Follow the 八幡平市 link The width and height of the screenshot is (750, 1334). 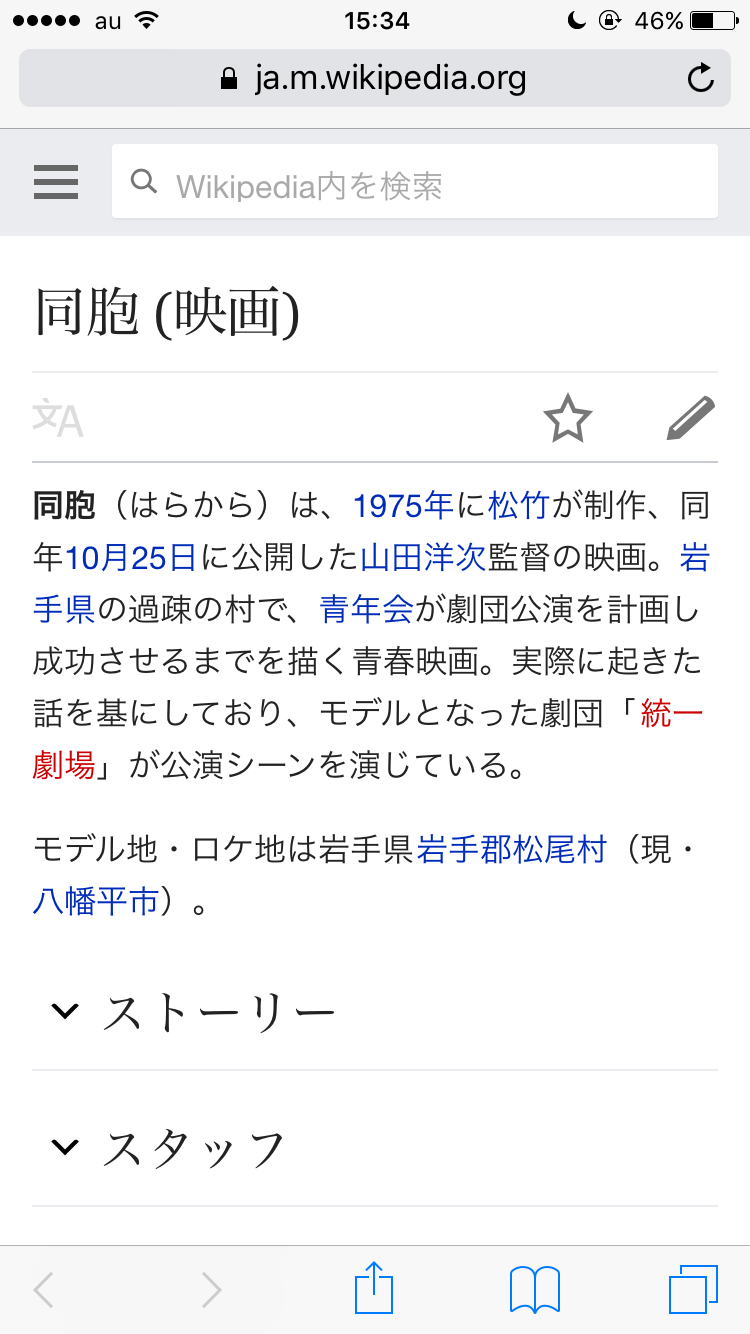coord(96,902)
